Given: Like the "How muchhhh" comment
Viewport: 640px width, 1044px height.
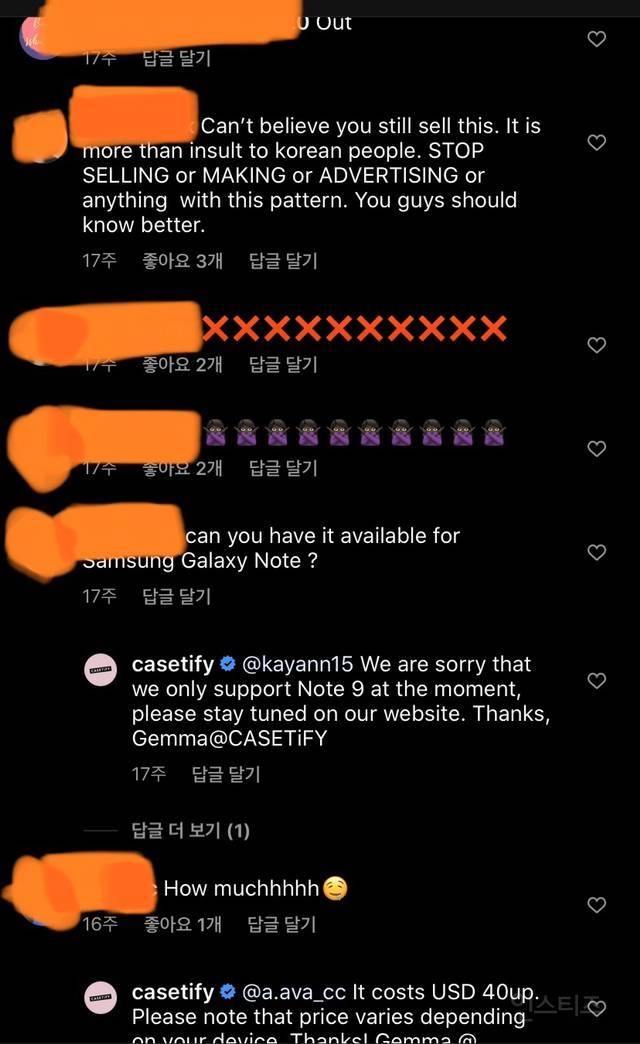Looking at the screenshot, I should click(x=596, y=905).
